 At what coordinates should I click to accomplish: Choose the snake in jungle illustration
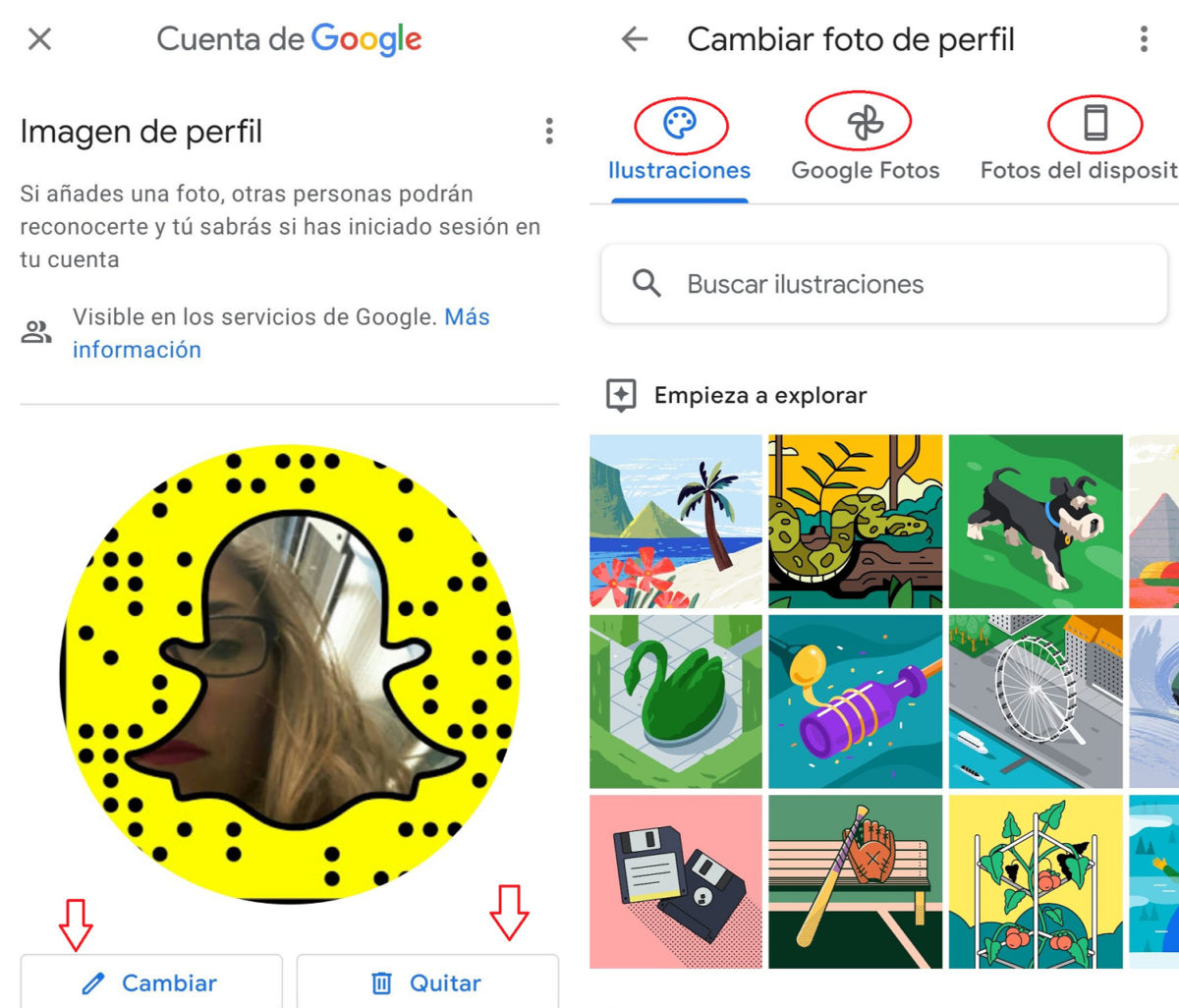855,522
